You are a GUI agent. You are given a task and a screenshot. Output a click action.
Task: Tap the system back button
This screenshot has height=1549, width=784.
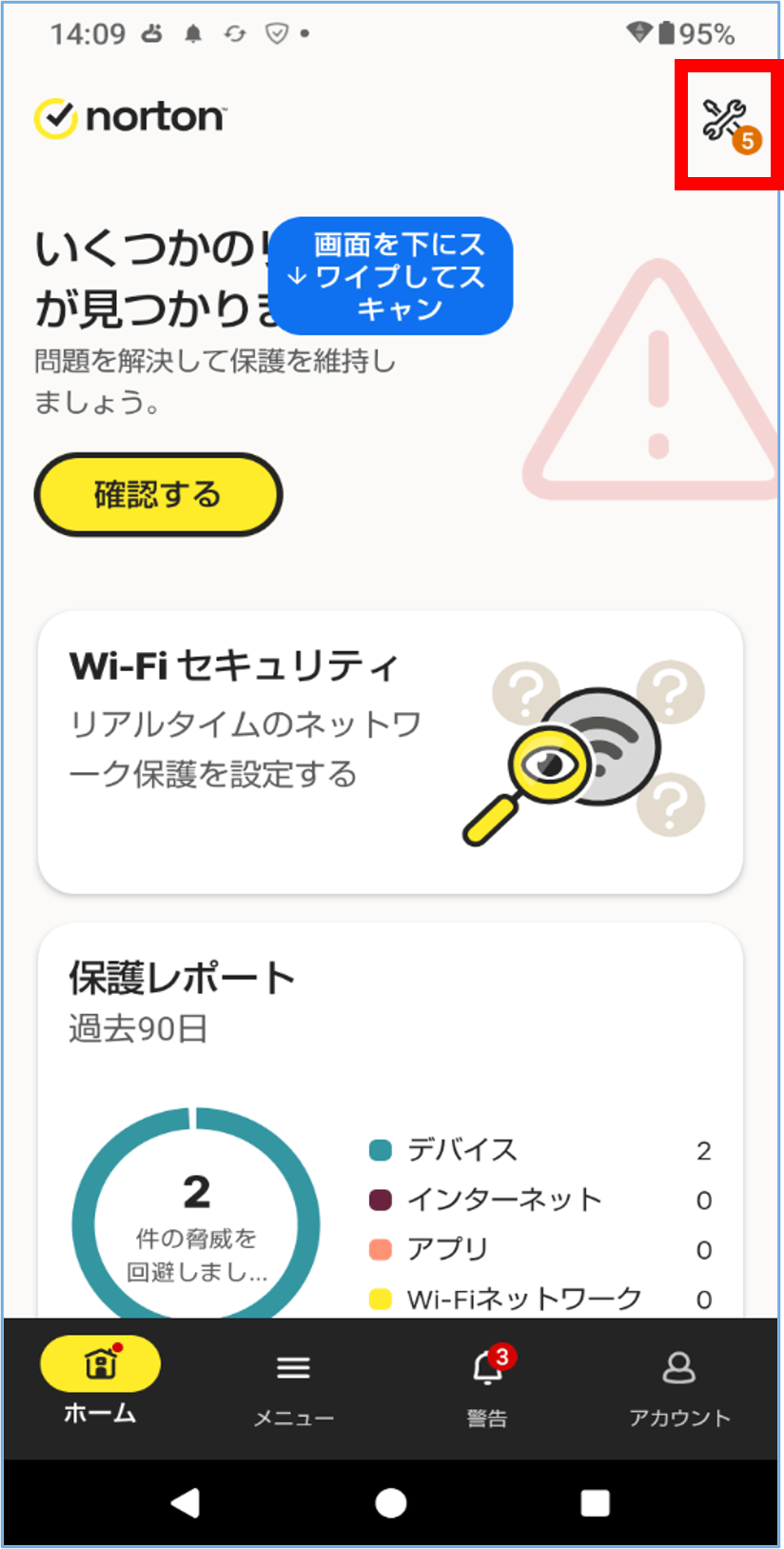(186, 1503)
